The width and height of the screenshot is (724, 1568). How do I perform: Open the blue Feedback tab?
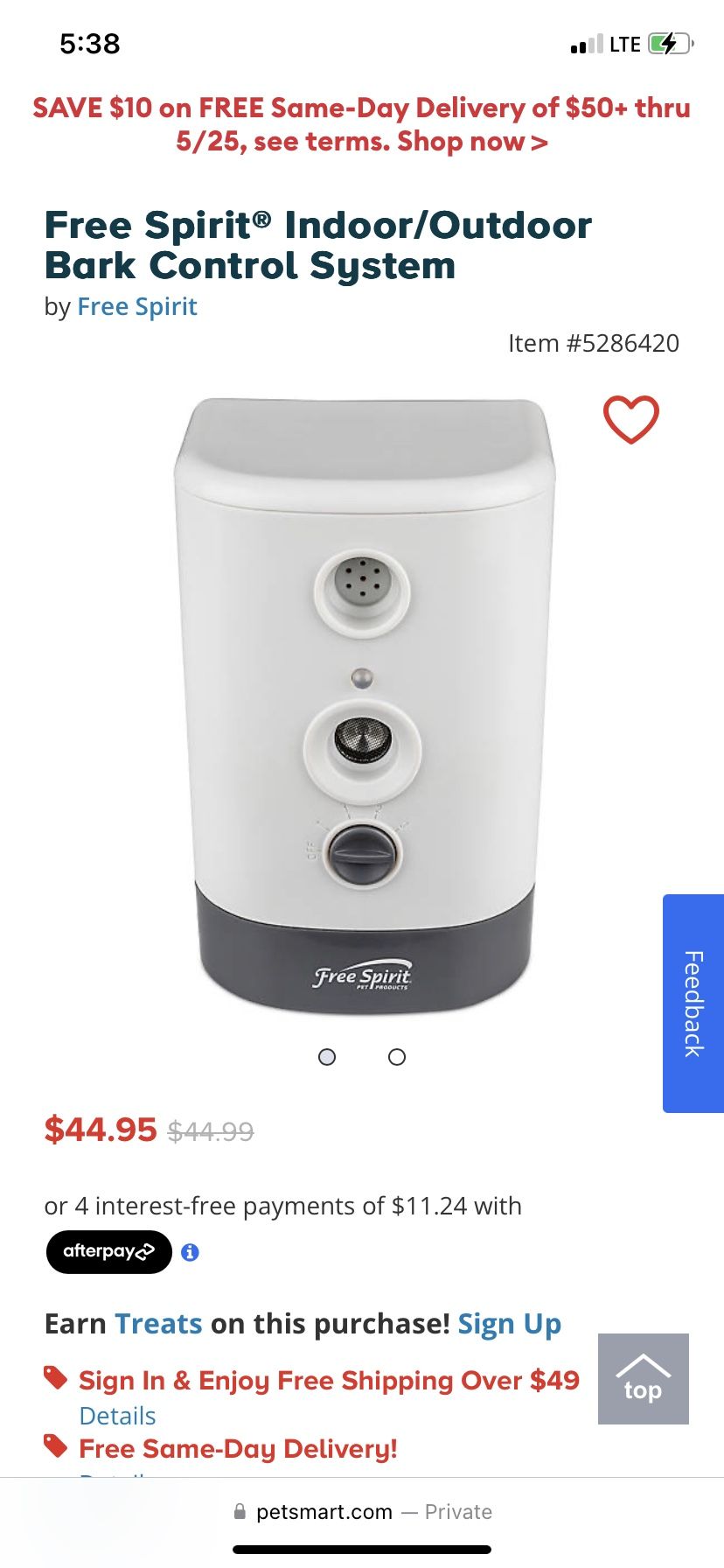point(693,1004)
